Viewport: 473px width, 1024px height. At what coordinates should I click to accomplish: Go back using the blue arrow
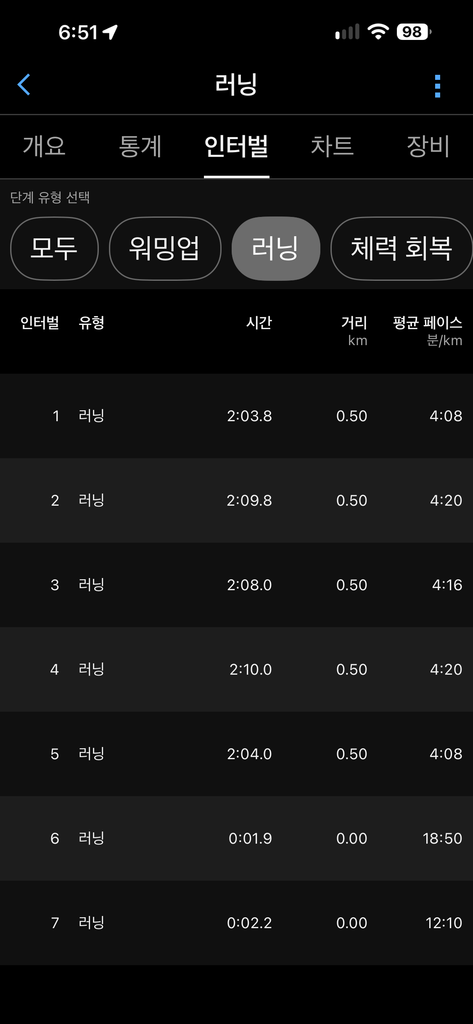[x=24, y=85]
